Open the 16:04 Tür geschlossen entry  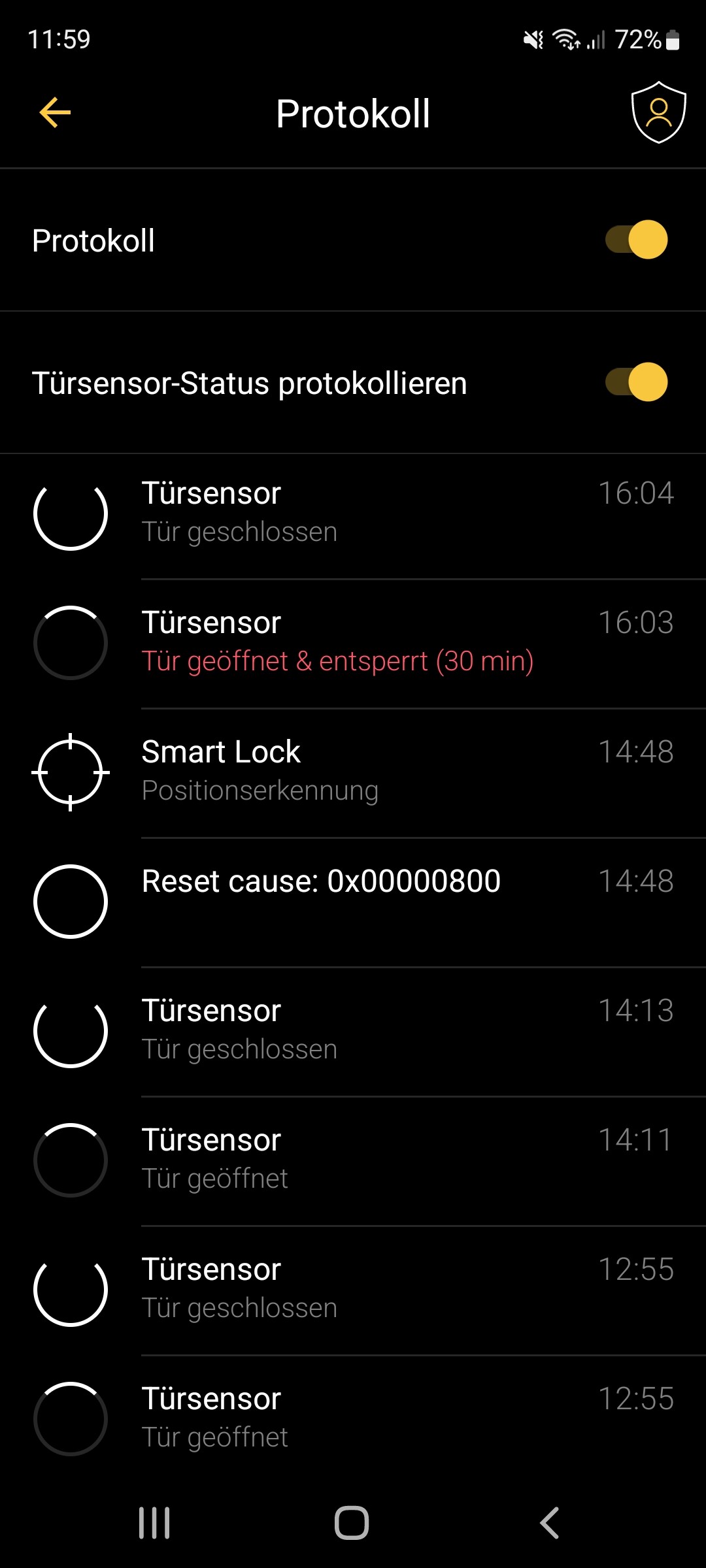353,514
